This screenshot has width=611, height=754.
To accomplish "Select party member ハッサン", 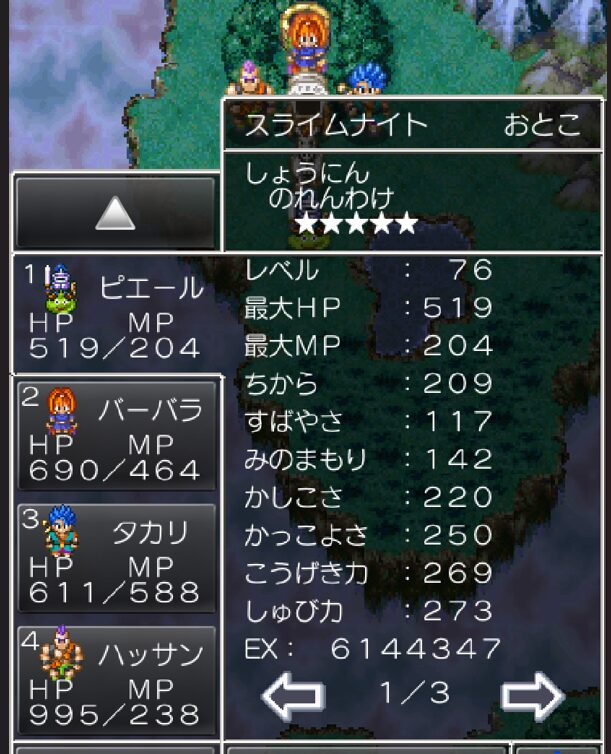I will 116,680.
